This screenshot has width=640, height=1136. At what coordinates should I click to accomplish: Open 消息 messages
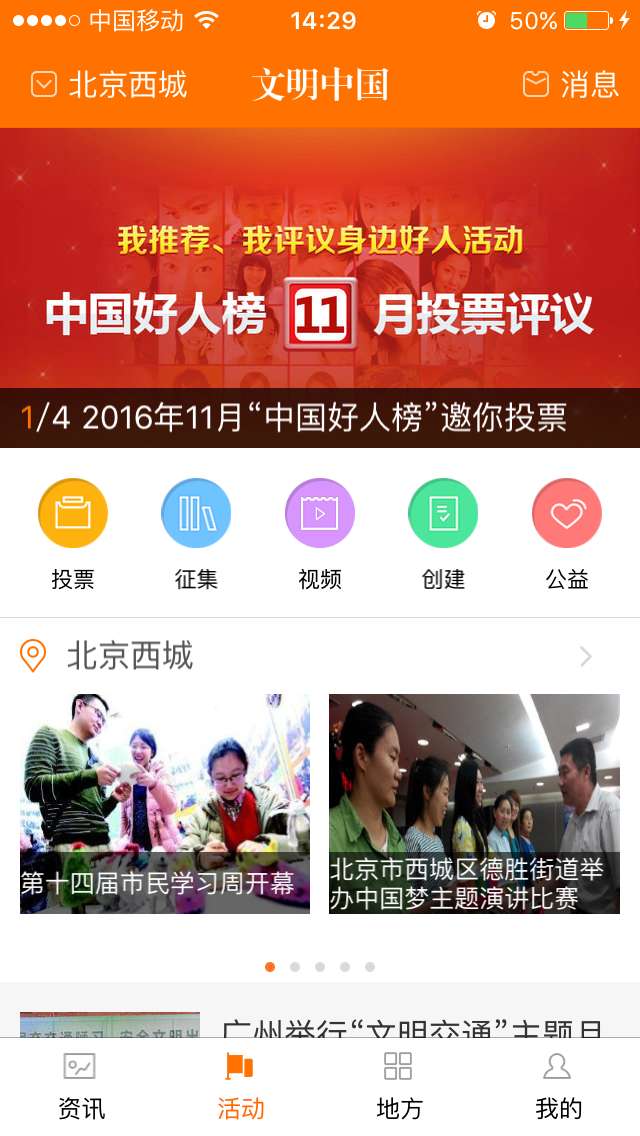click(571, 85)
